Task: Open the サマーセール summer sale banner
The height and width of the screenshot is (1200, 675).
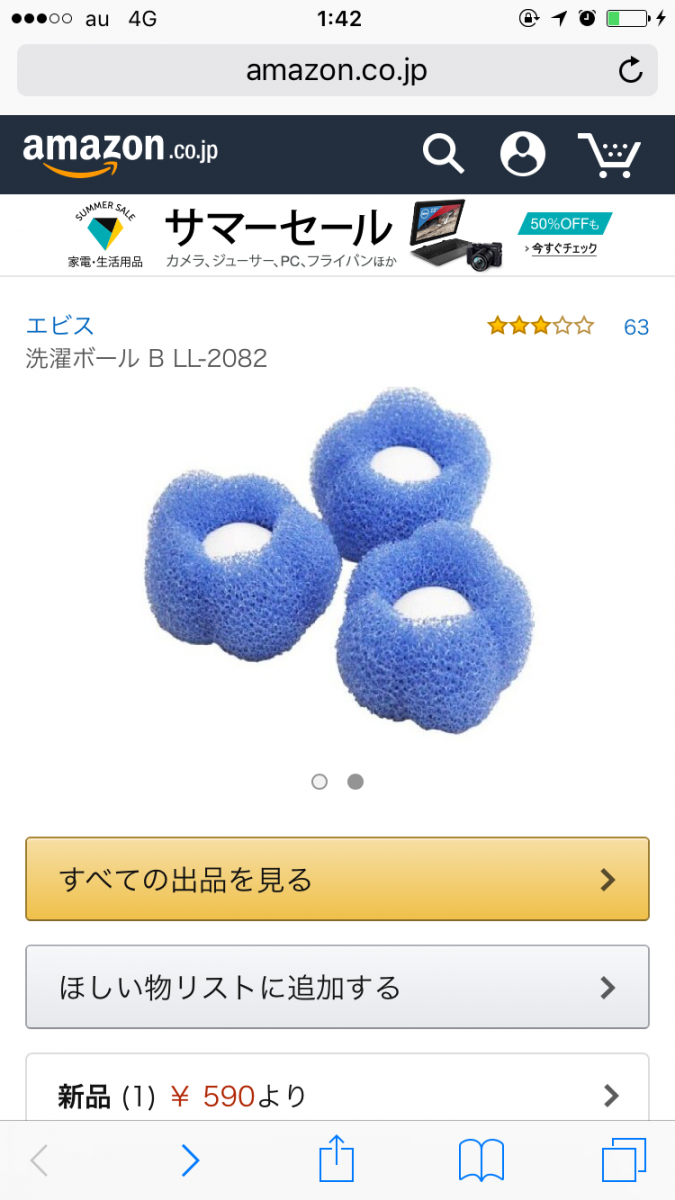Action: coord(337,236)
